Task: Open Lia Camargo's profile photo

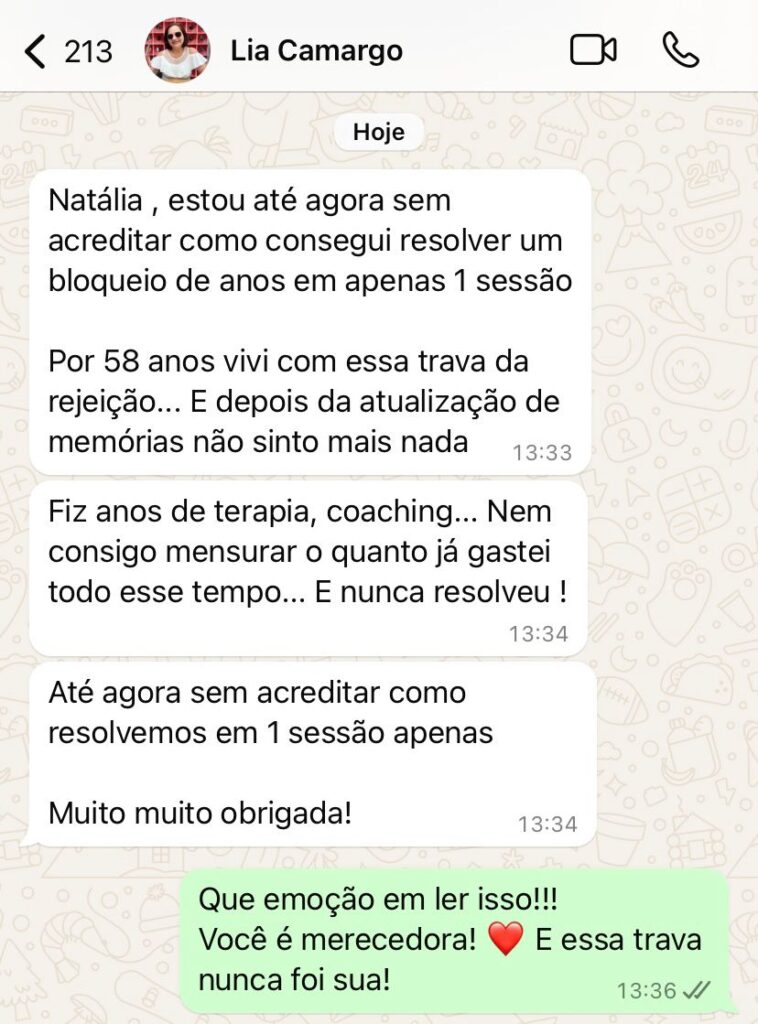Action: (x=178, y=49)
